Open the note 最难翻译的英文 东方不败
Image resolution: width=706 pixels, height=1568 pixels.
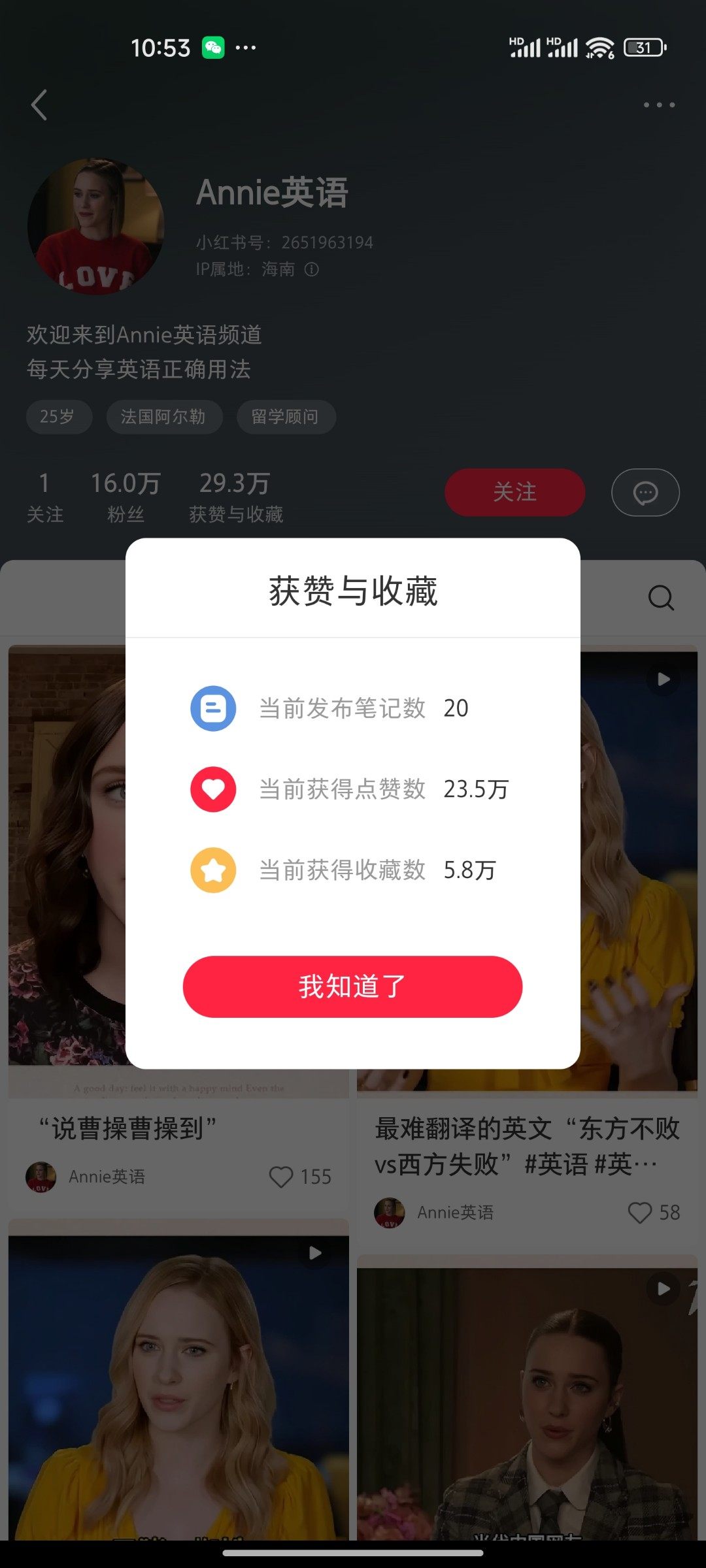click(x=527, y=1145)
